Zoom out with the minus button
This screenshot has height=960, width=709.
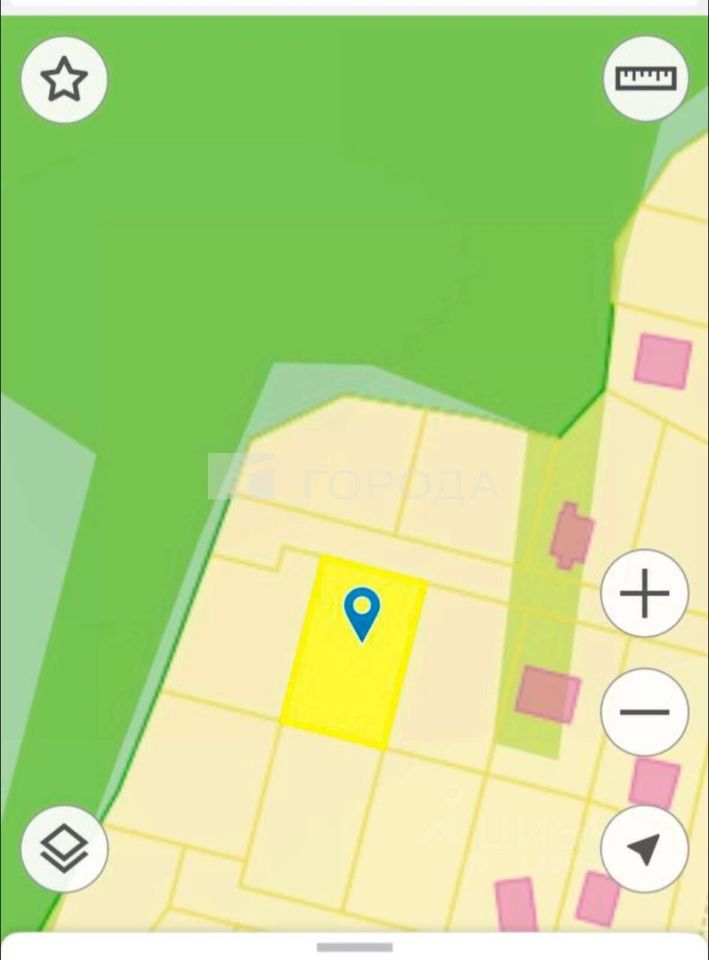(x=644, y=712)
